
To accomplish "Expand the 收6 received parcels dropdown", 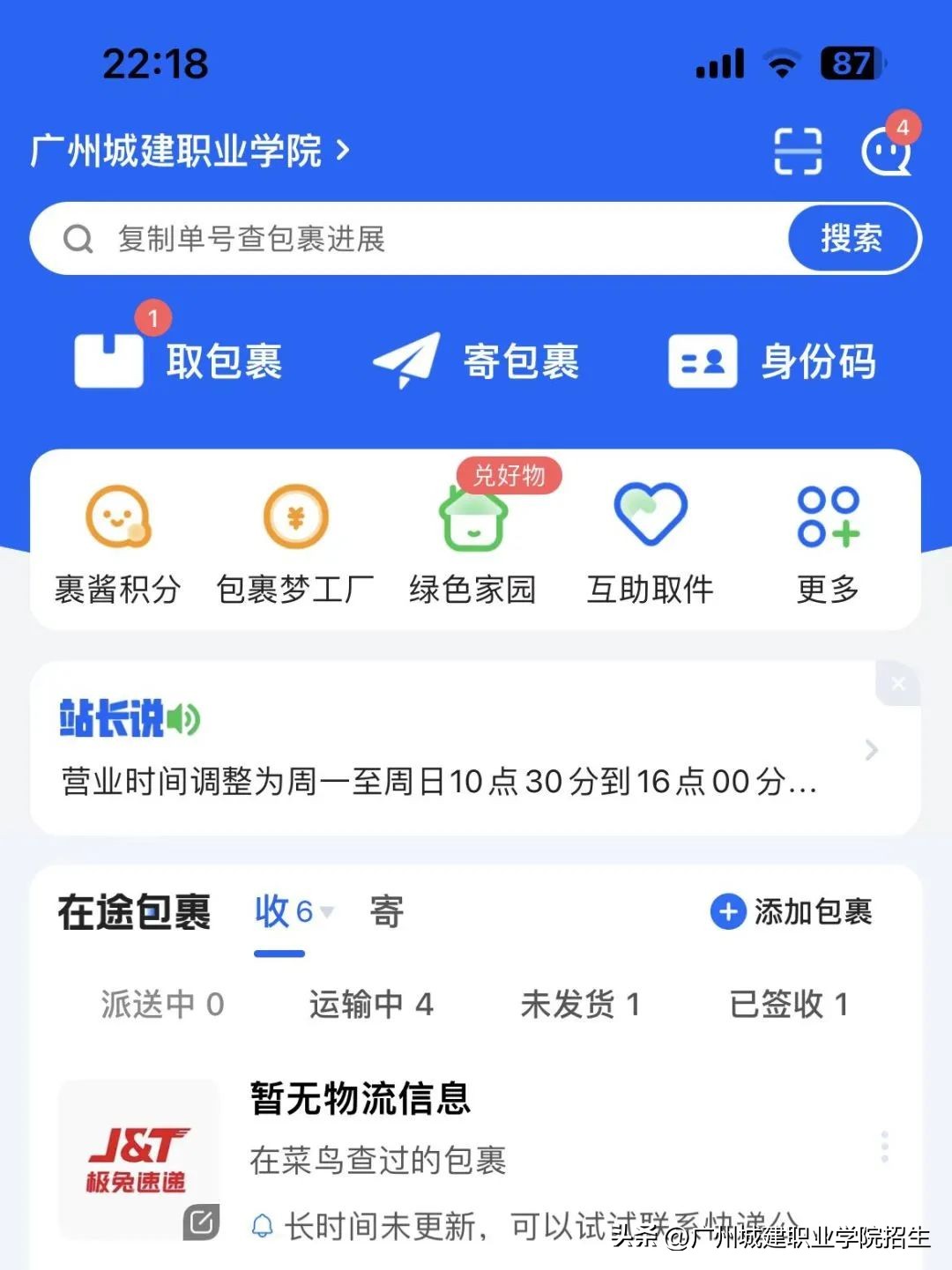I will coord(294,912).
